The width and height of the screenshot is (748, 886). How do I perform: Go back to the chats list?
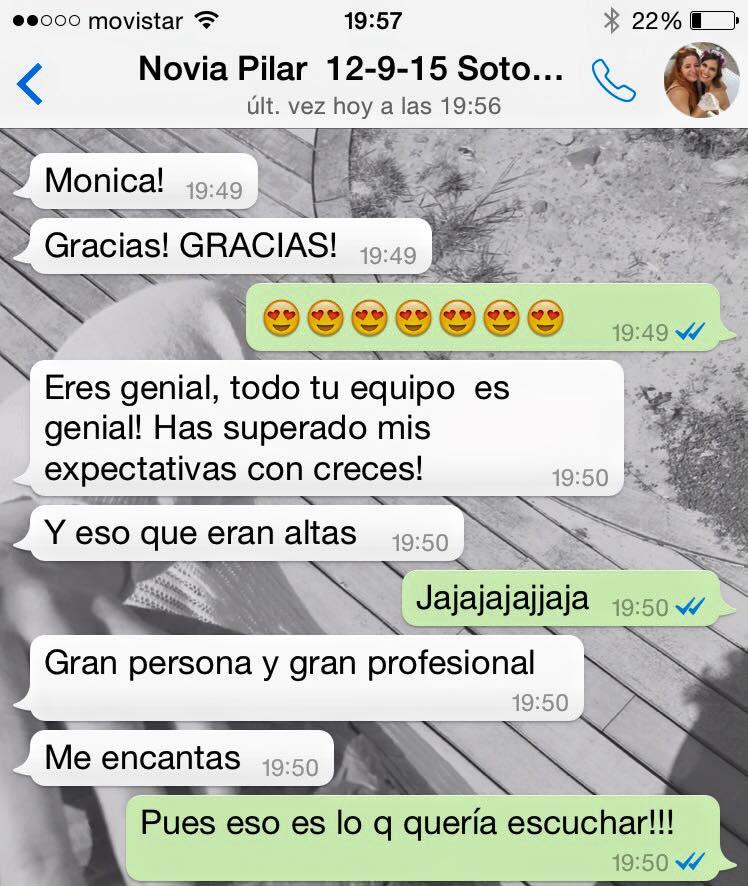click(x=31, y=83)
